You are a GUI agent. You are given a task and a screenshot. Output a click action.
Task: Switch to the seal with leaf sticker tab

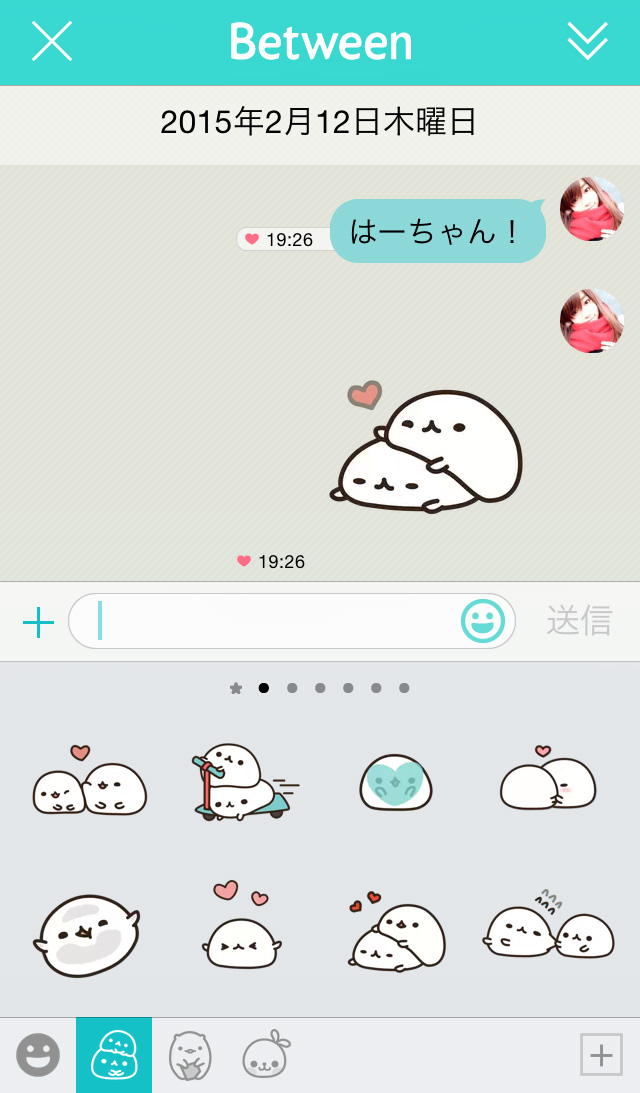point(266,1055)
